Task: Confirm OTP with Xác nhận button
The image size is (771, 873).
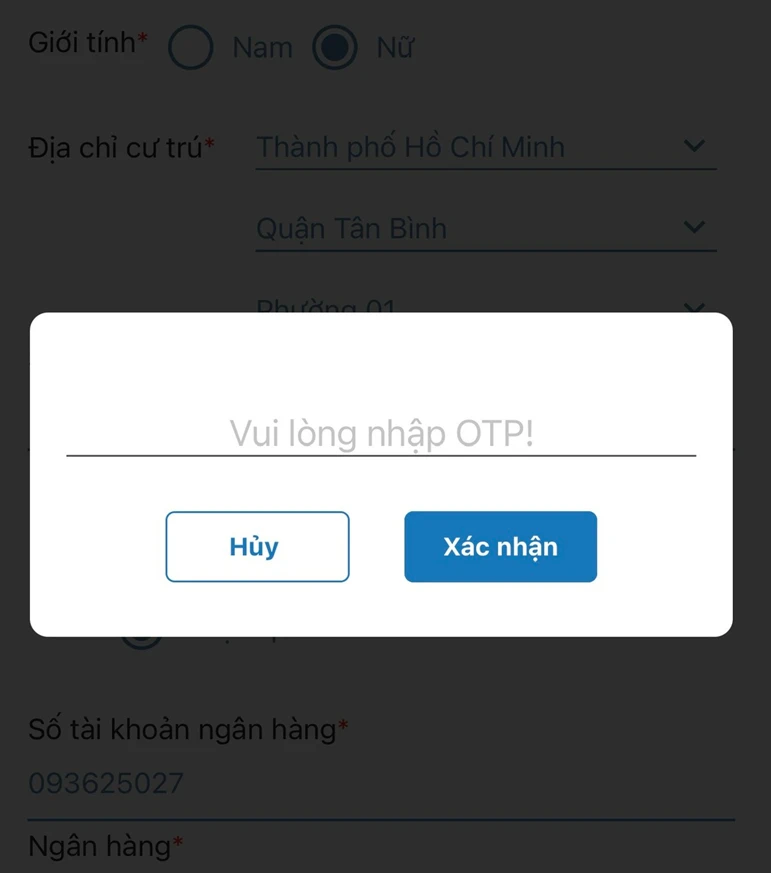Action: (500, 547)
